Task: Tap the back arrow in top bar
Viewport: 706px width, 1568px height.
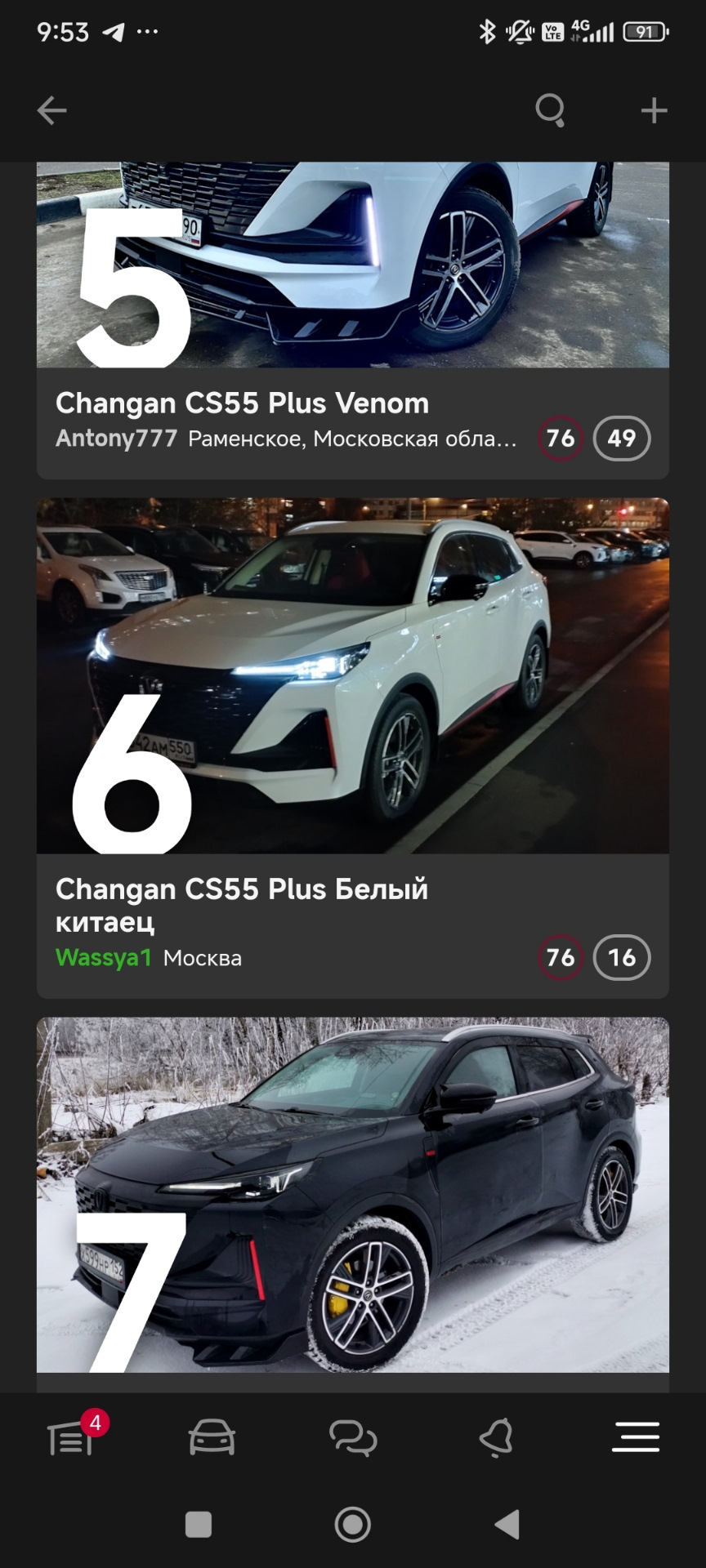Action: (51, 109)
